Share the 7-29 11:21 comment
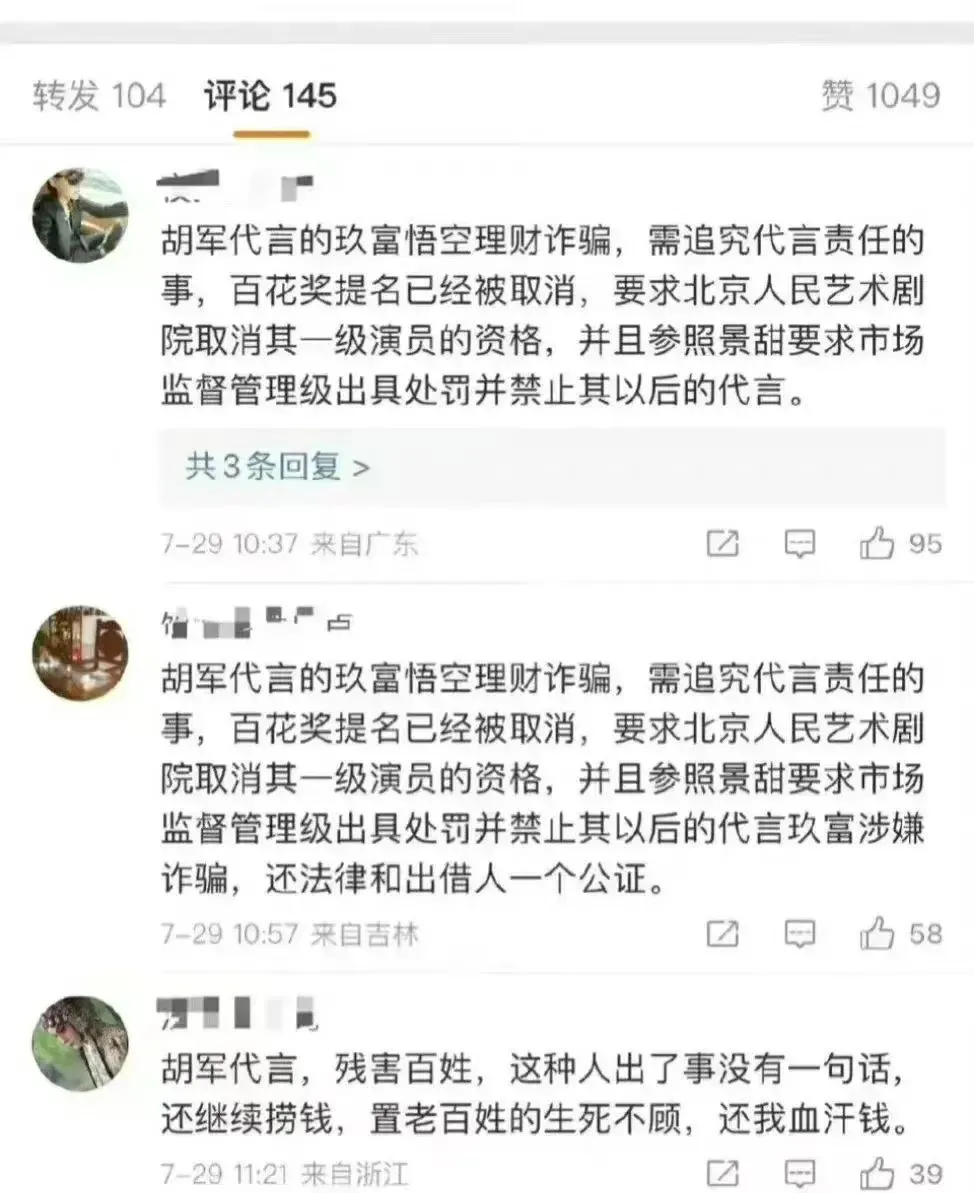The width and height of the screenshot is (974, 1193). point(722,1172)
